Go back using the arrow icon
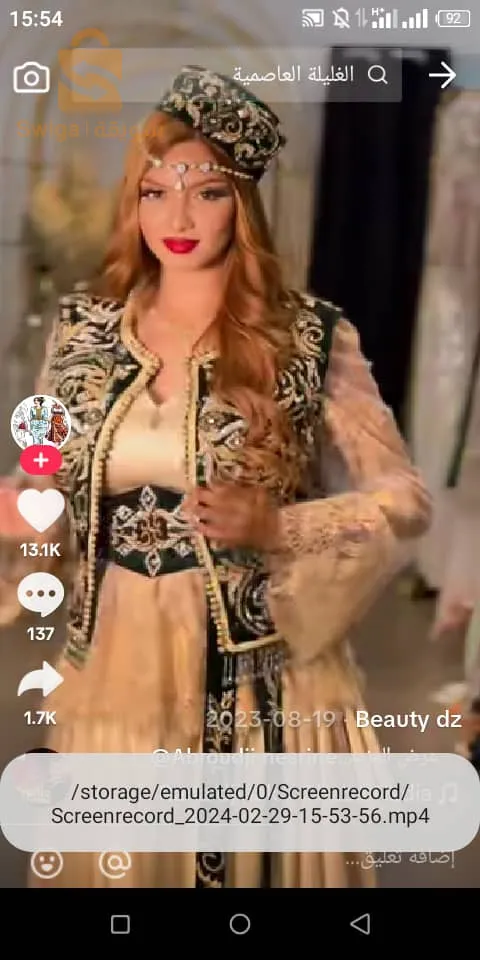Viewport: 480px width, 960px height. [x=442, y=75]
